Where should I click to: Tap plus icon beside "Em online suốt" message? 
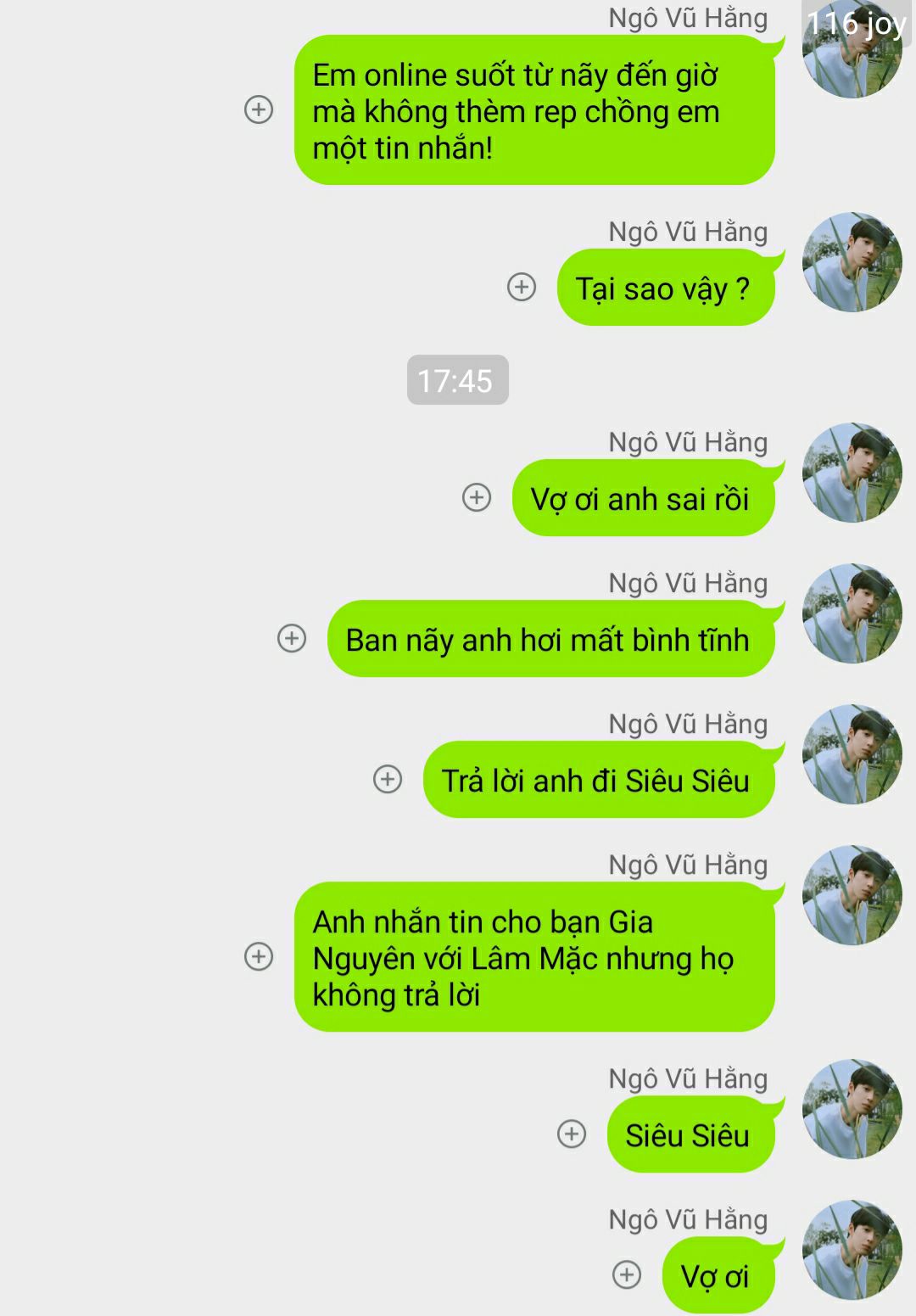tap(259, 109)
